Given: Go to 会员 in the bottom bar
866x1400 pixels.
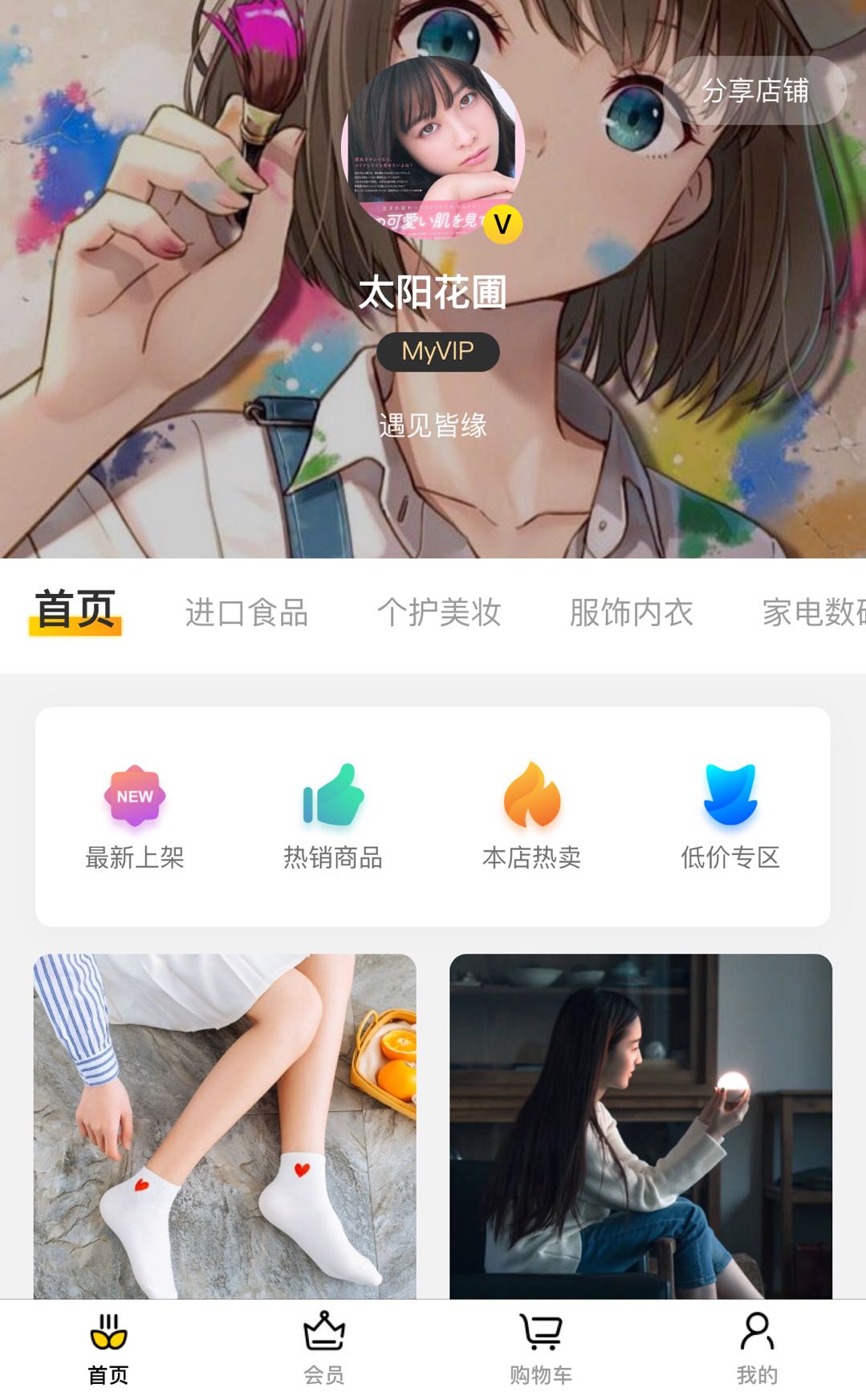Looking at the screenshot, I should [x=324, y=1349].
